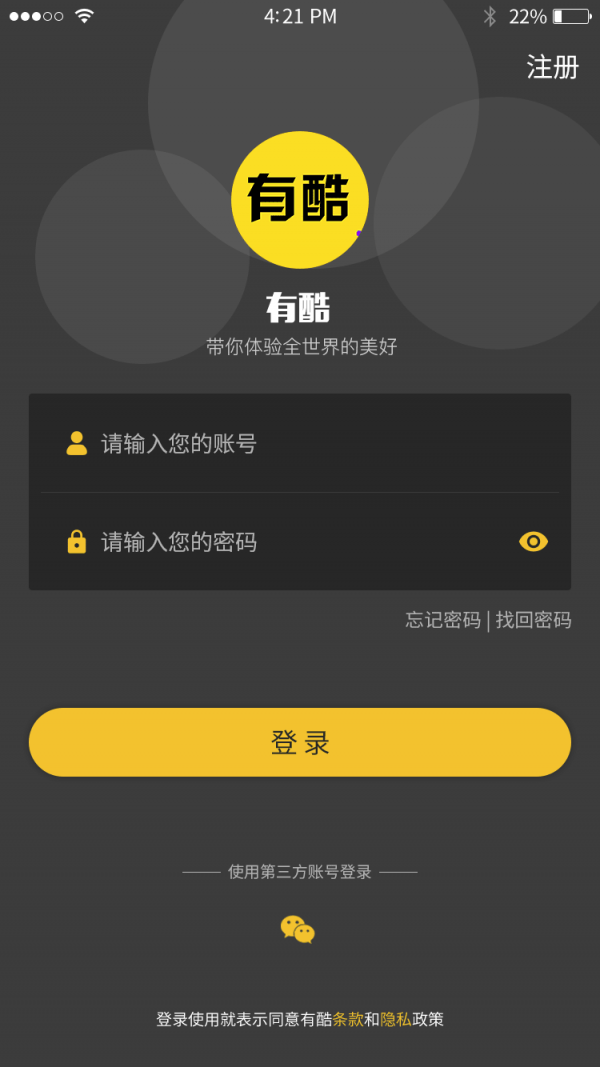Toggle password visibility with the eye icon
This screenshot has width=600, height=1067.
[x=533, y=542]
